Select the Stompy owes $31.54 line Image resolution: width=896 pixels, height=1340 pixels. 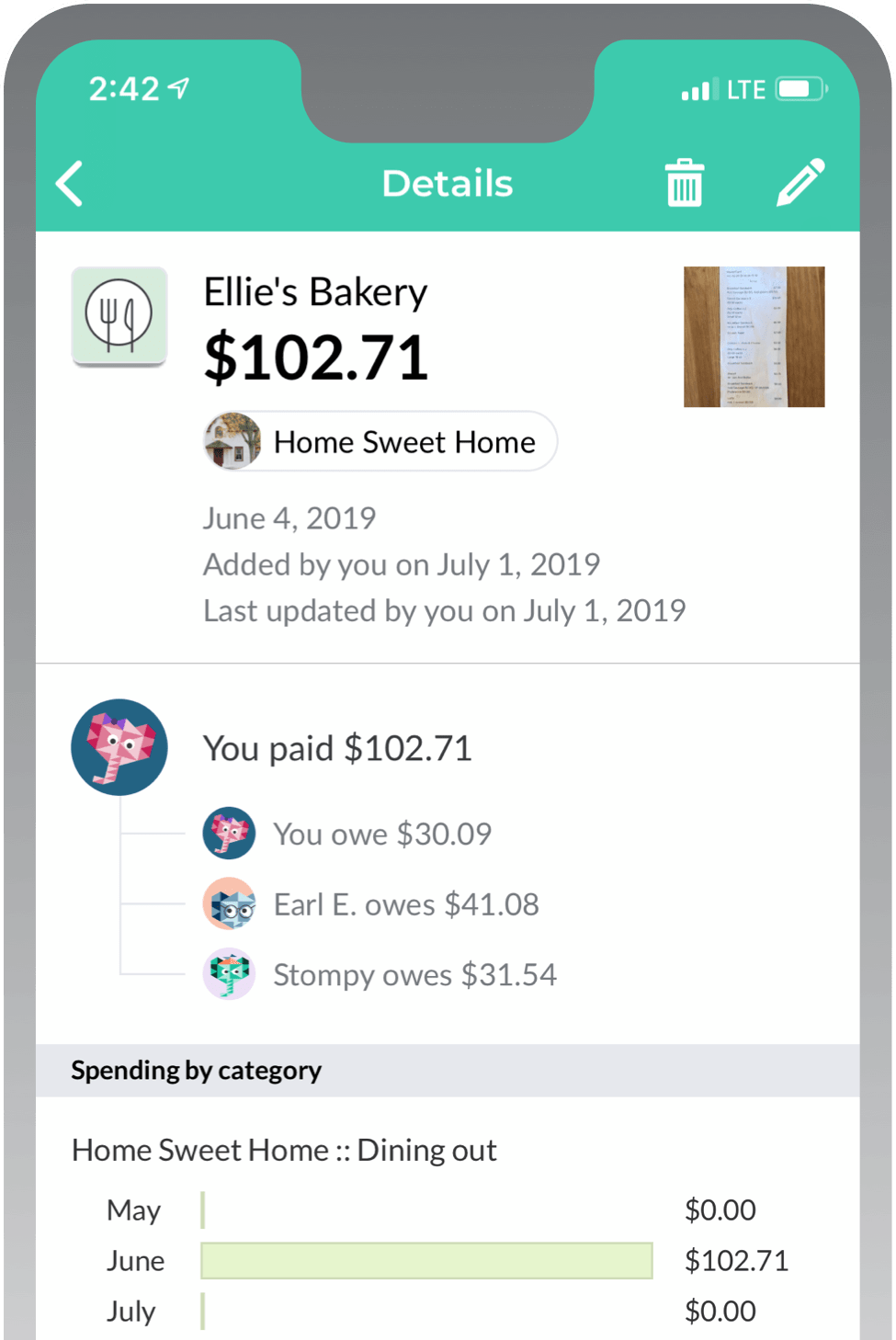tap(414, 973)
